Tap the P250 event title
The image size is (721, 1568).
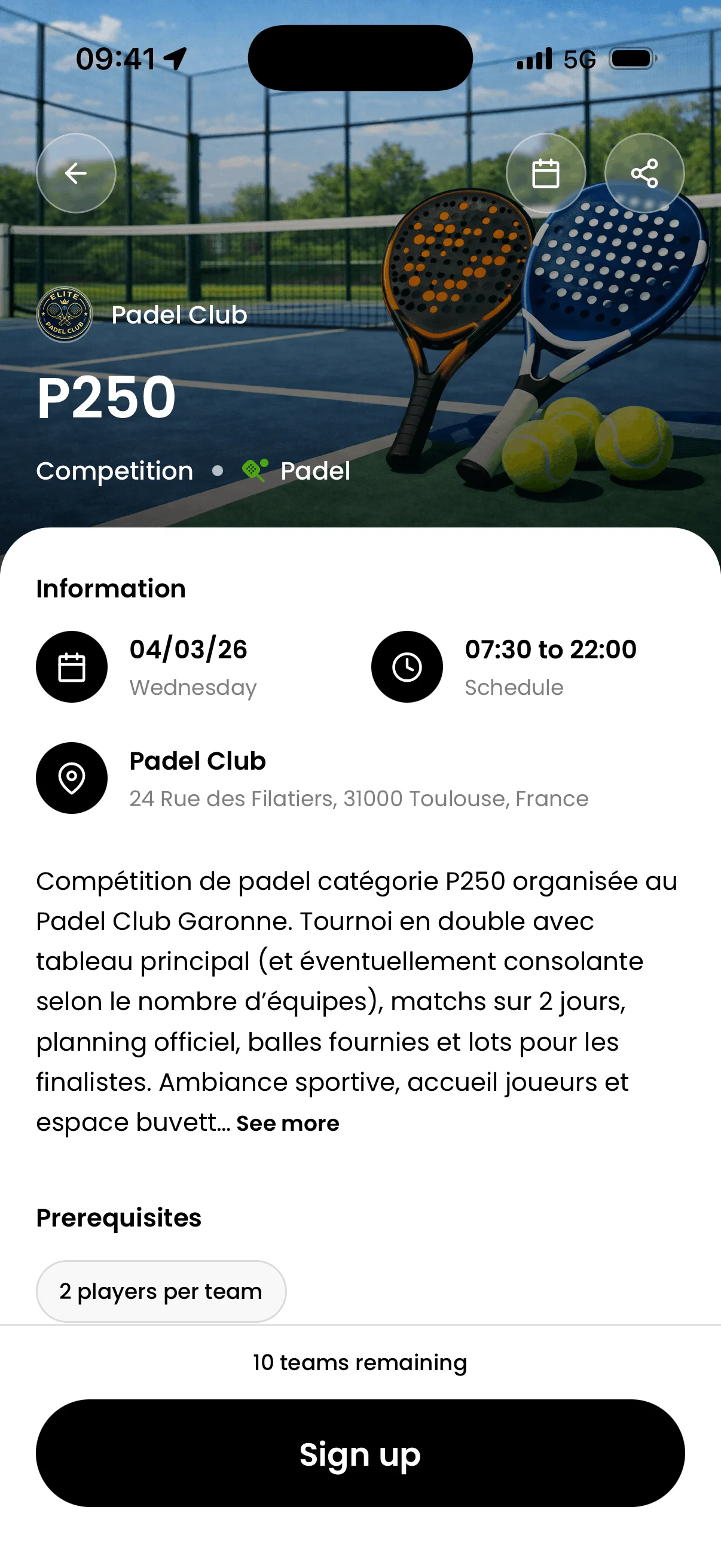tap(106, 397)
